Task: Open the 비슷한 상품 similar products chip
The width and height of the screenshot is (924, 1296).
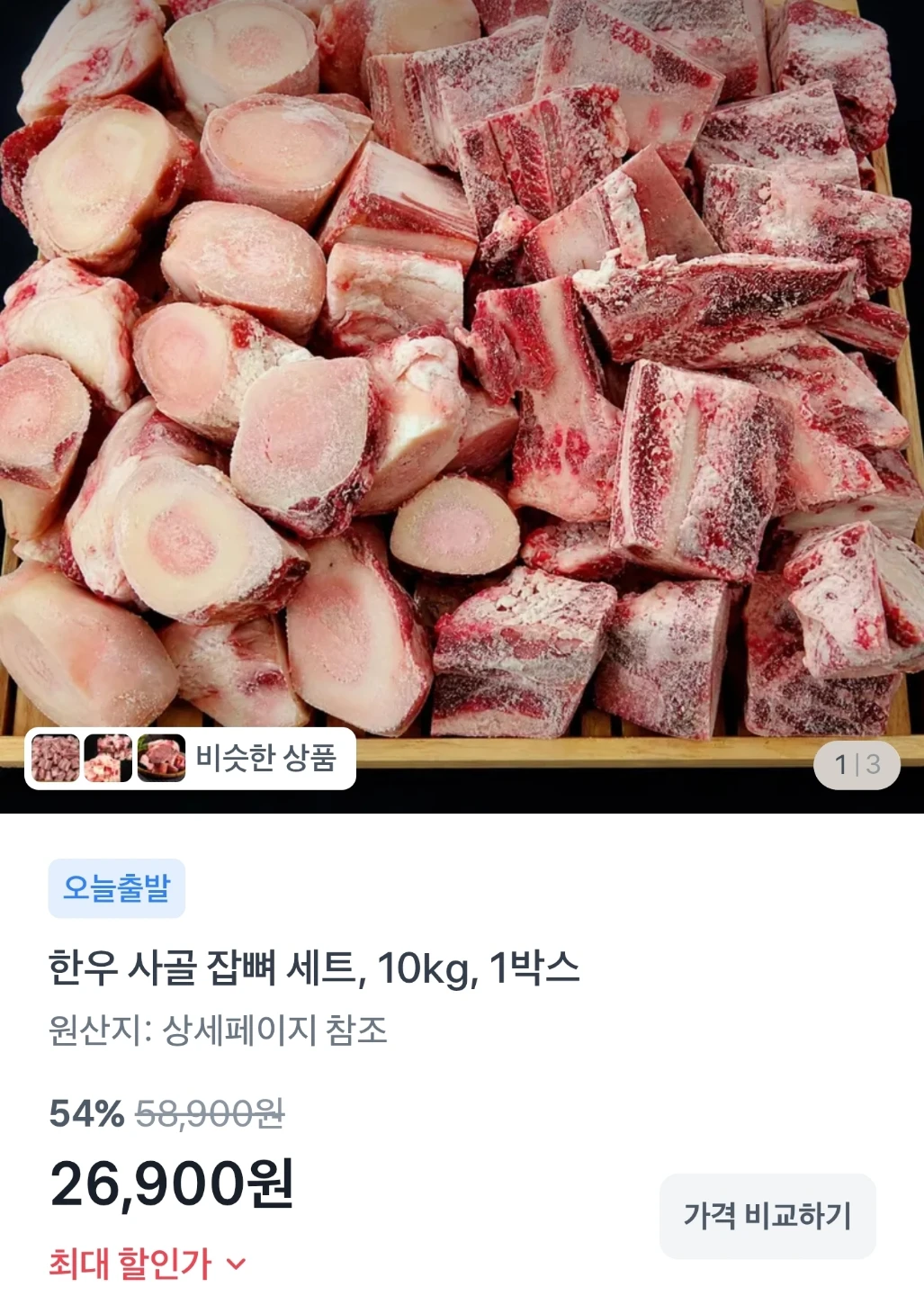Action: click(190, 759)
